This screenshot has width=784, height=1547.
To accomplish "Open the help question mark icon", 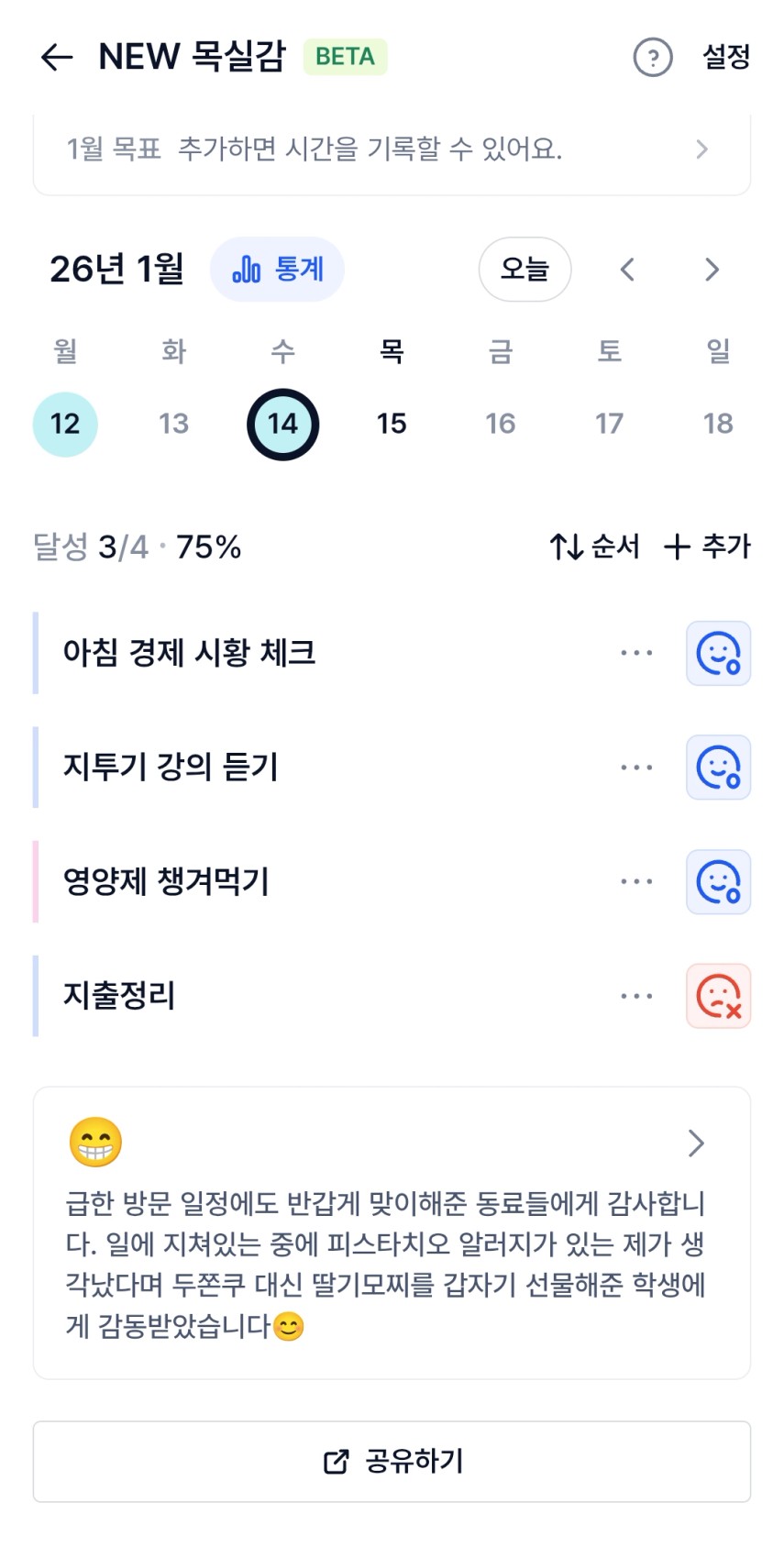I will point(652,57).
